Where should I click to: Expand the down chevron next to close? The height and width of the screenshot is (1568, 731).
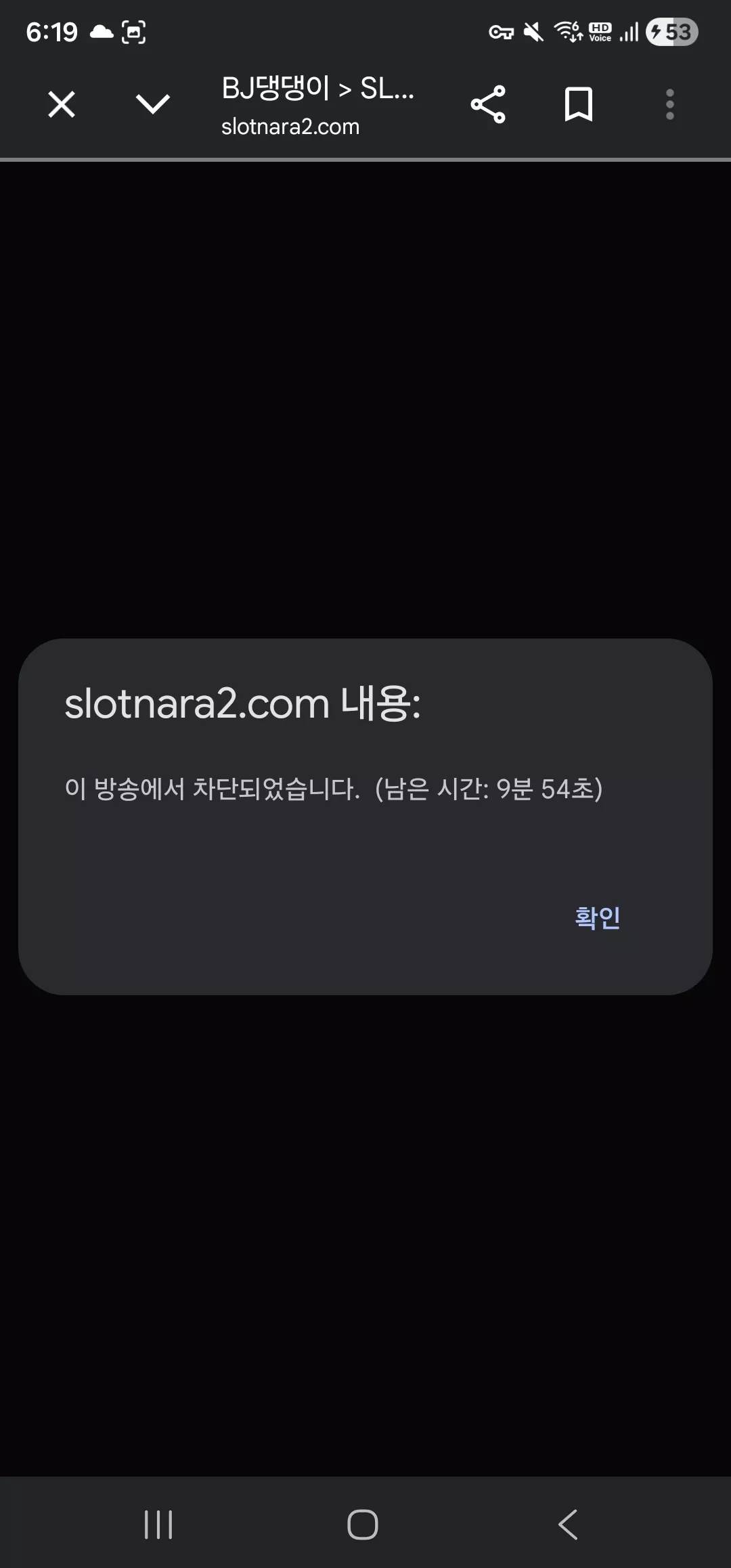click(x=153, y=104)
